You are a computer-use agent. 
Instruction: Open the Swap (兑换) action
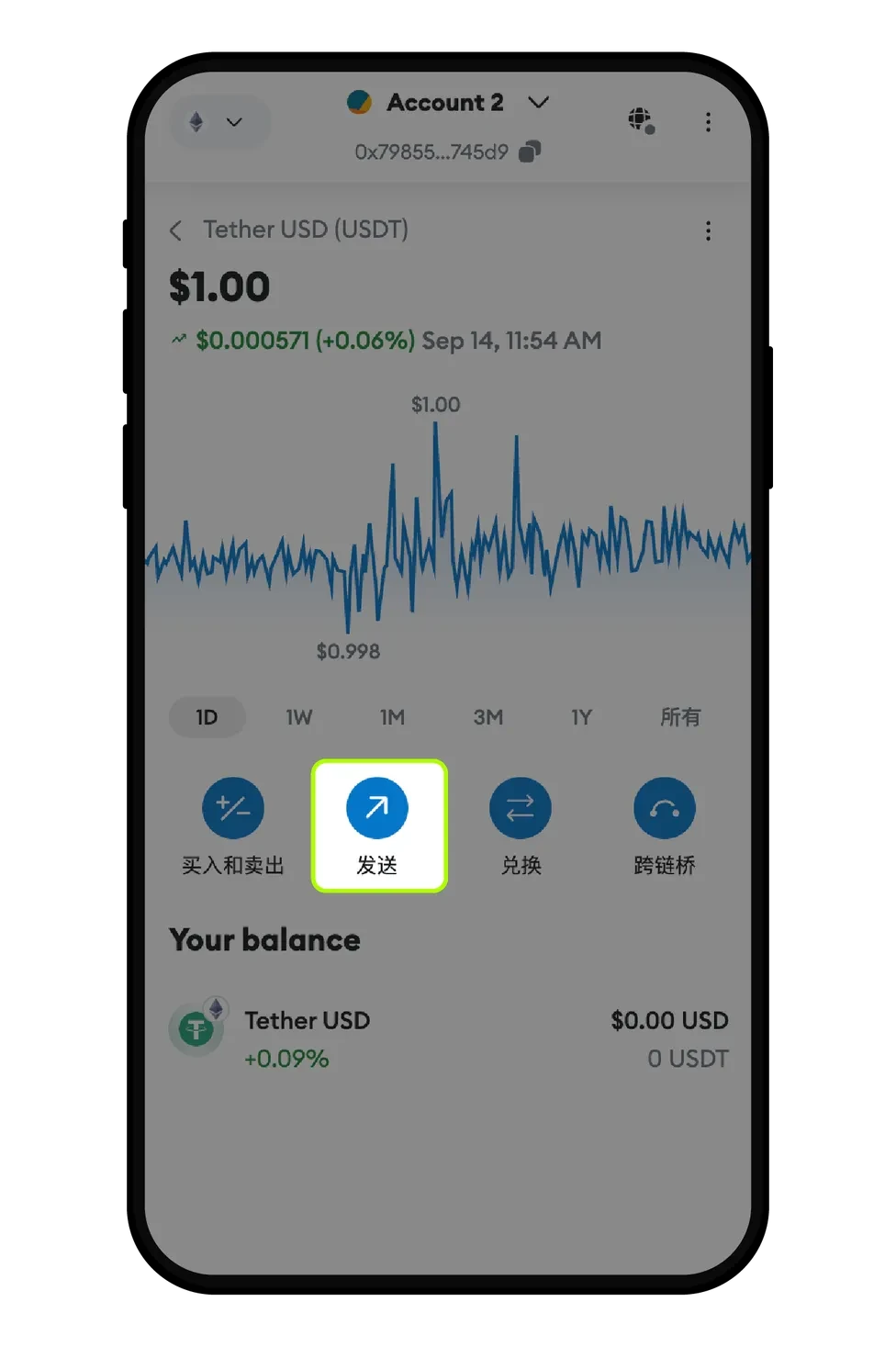[521, 808]
